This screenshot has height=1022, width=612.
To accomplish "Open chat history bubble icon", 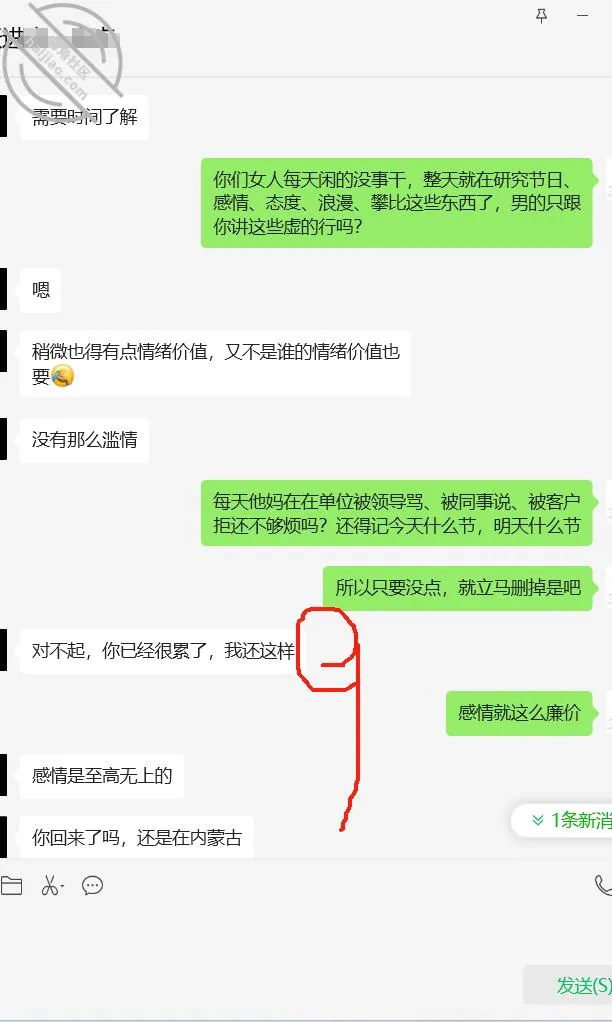I will [x=93, y=885].
